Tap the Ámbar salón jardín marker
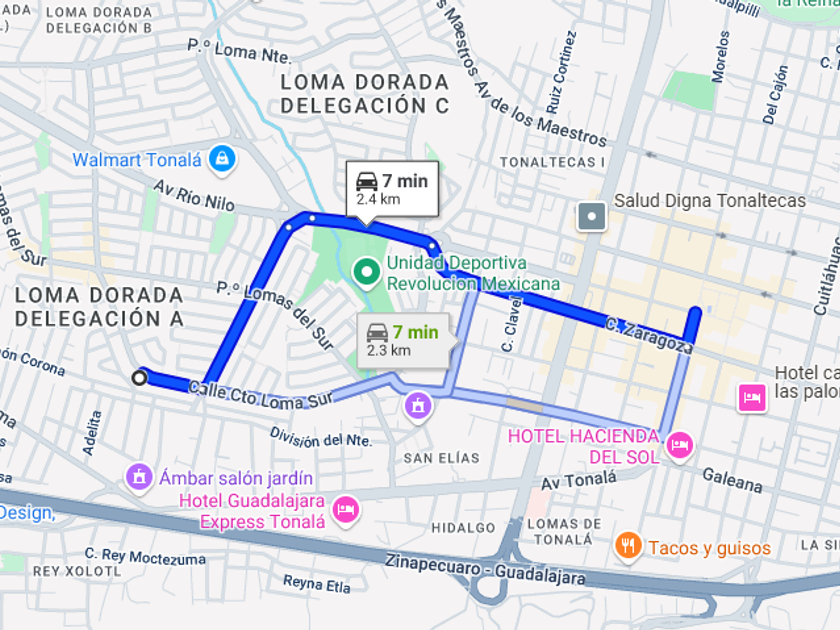The width and height of the screenshot is (840, 630). click(x=138, y=477)
